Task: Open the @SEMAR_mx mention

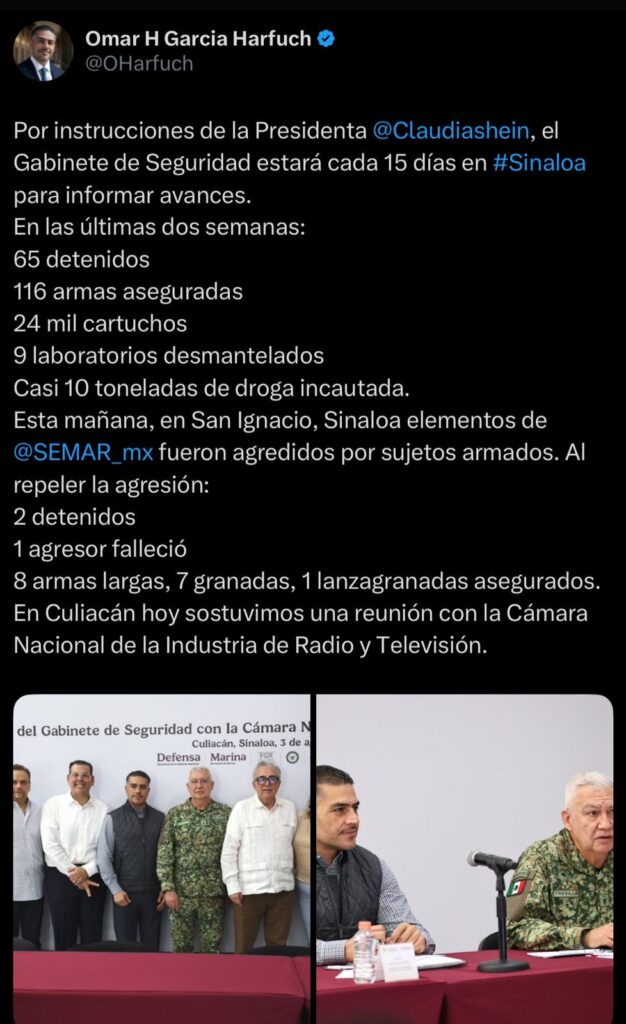Action: point(84,452)
